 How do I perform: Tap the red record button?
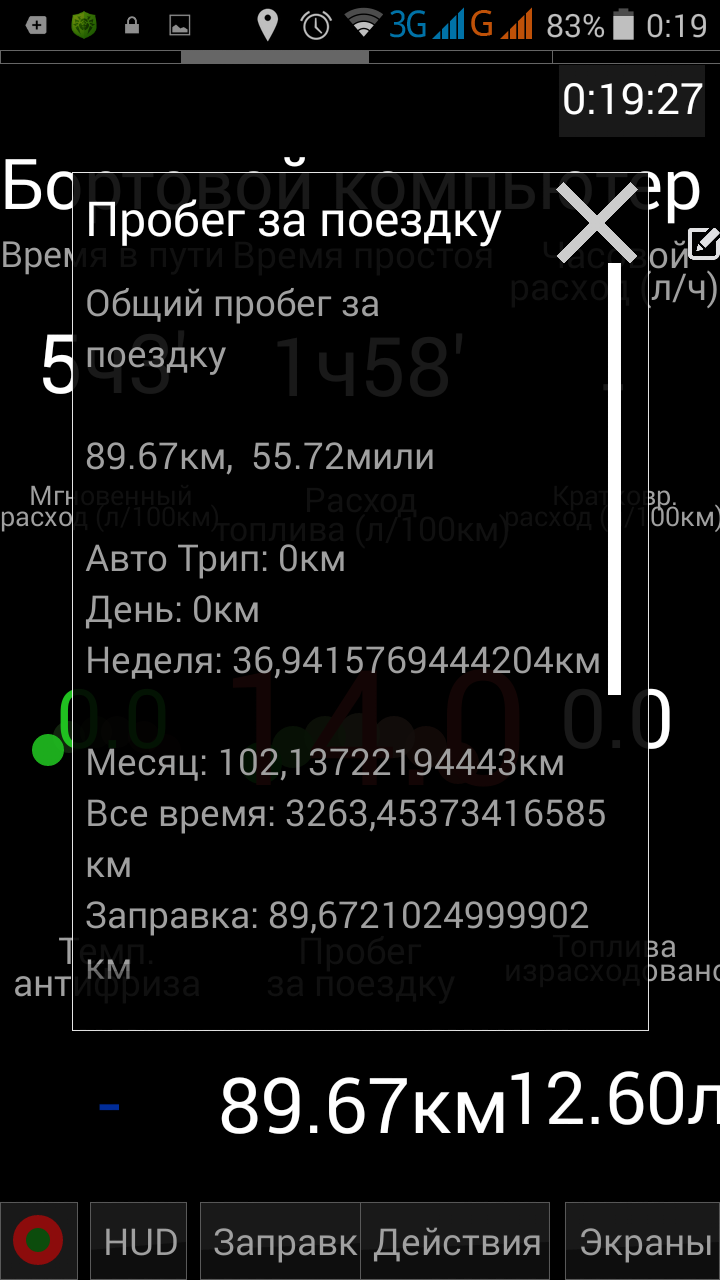tap(38, 1241)
